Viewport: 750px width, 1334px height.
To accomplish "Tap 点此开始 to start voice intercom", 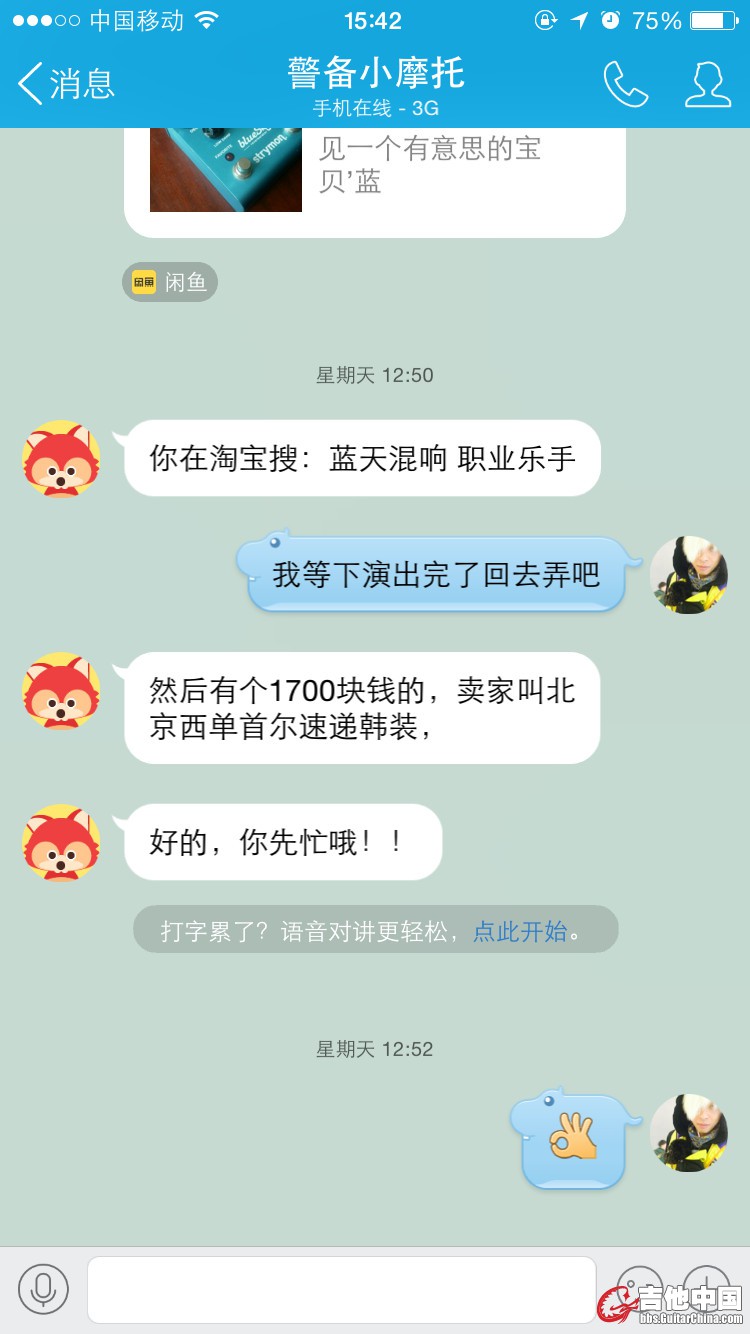I will coord(519,931).
